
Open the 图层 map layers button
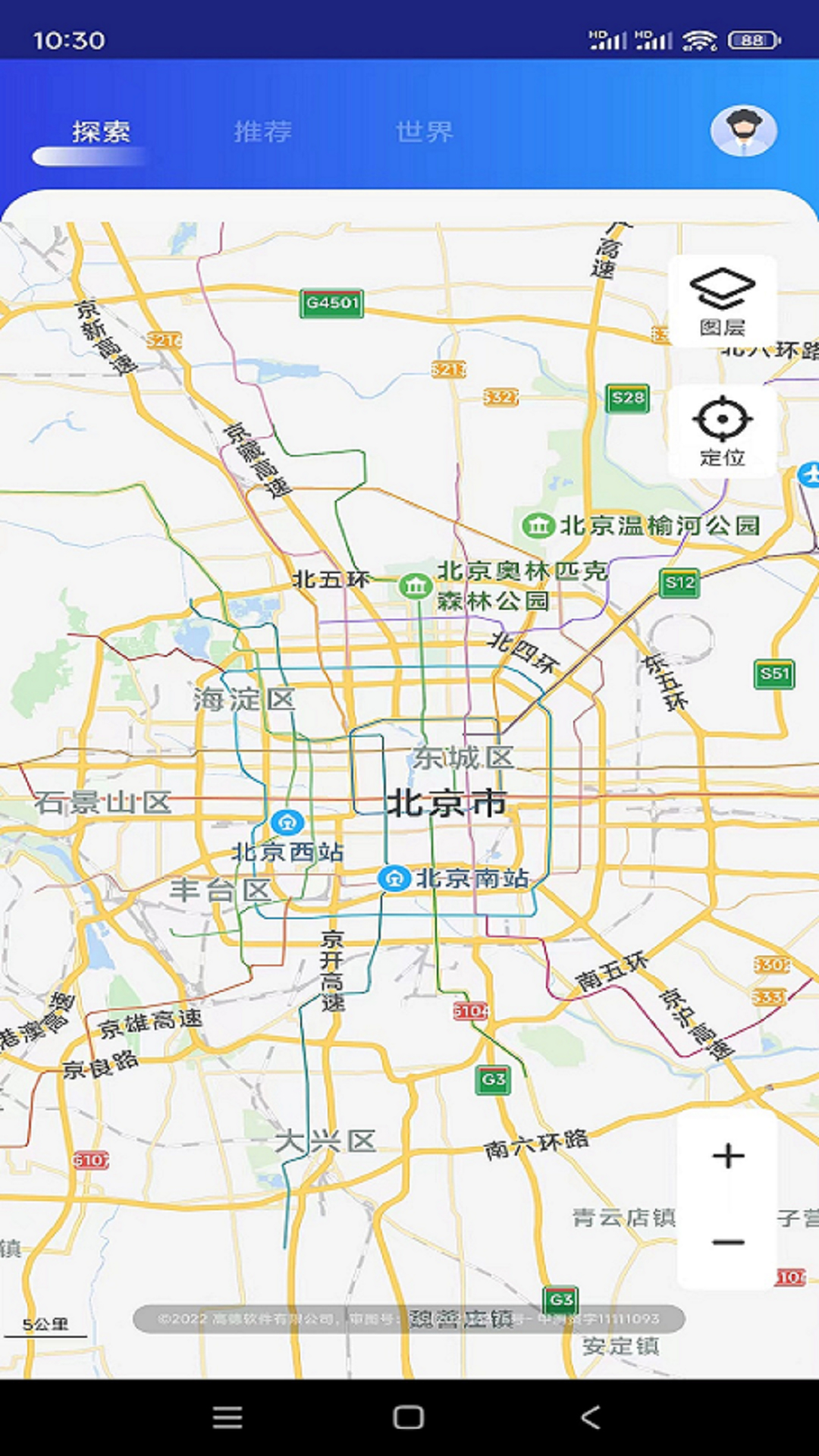722,302
